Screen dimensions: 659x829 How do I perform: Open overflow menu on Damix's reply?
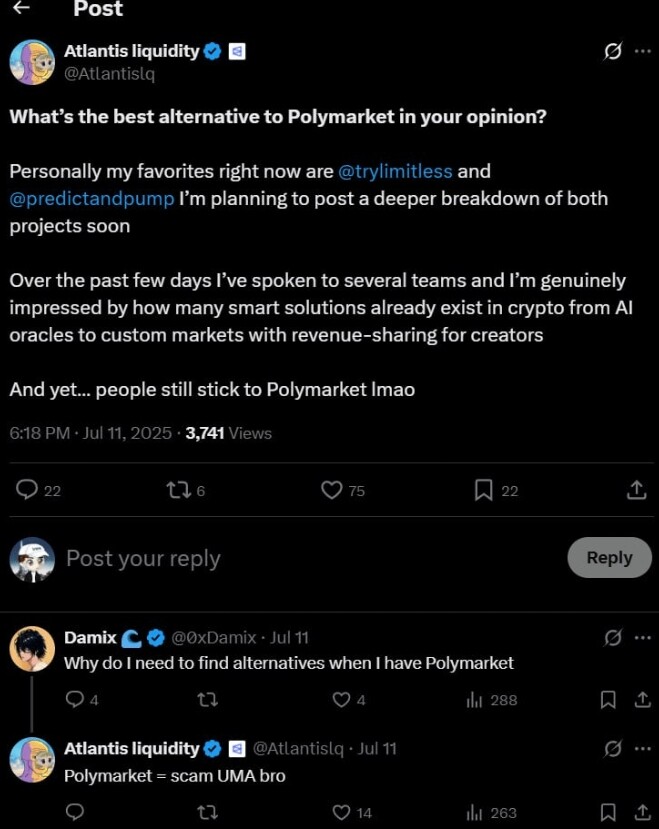tap(641, 637)
